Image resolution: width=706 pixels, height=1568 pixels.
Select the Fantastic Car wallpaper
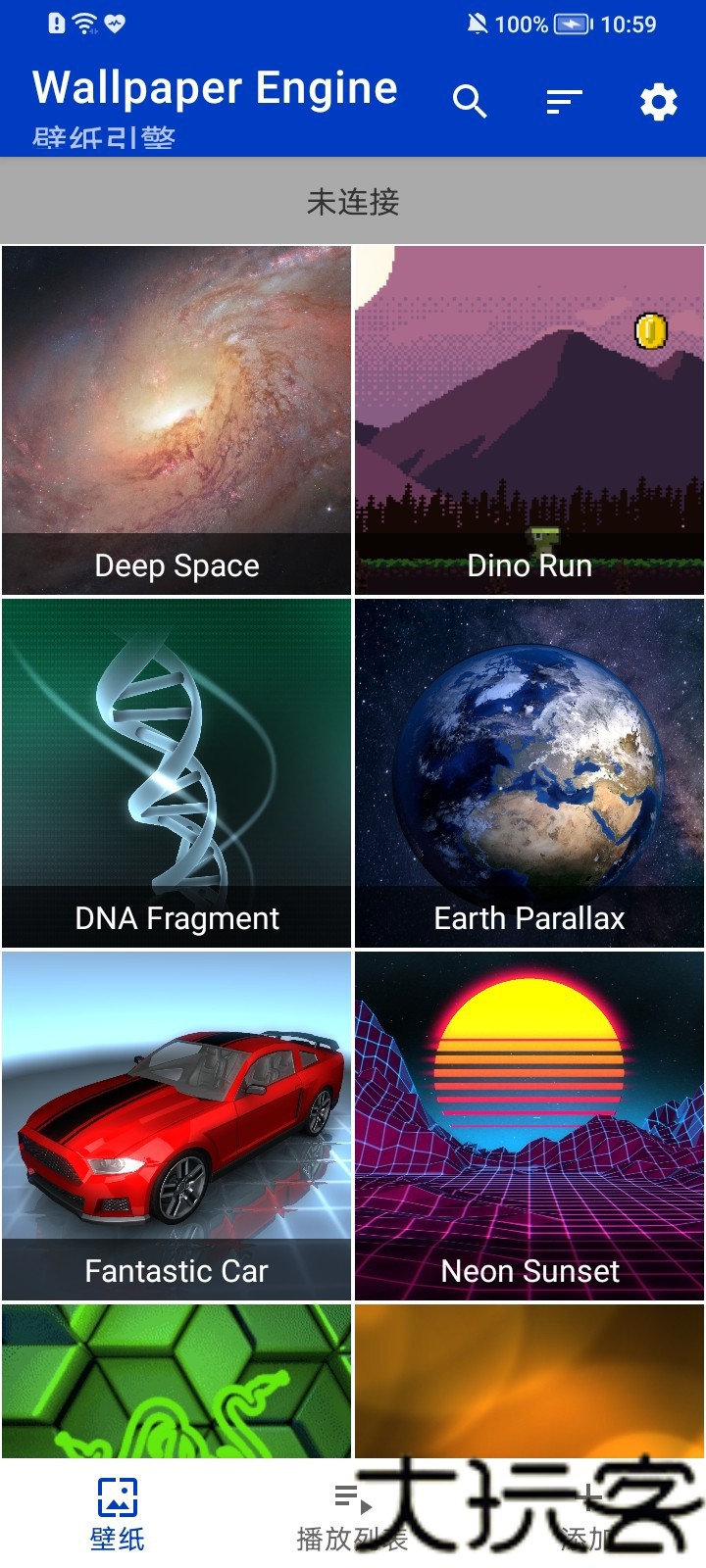(176, 1126)
